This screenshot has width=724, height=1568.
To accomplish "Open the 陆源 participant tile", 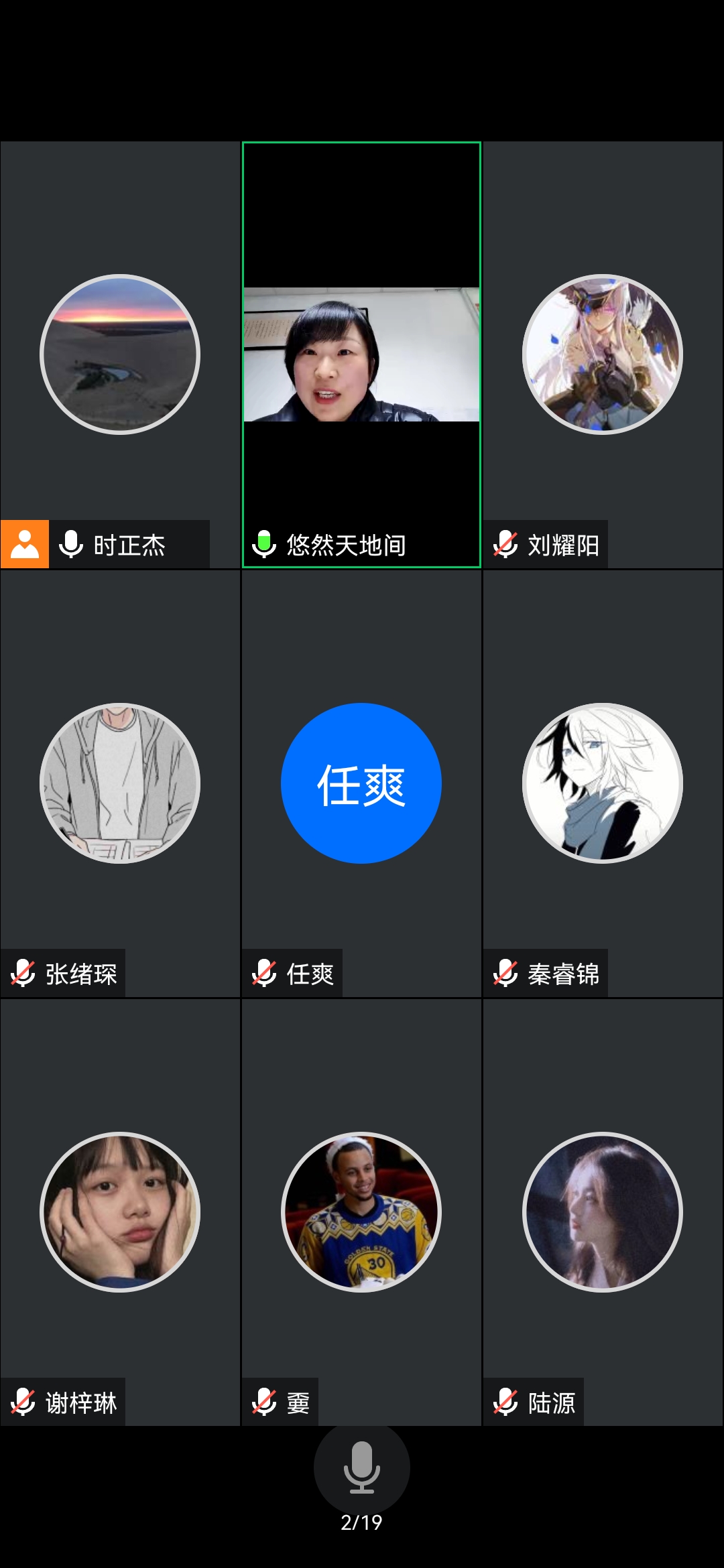I will point(602,1212).
